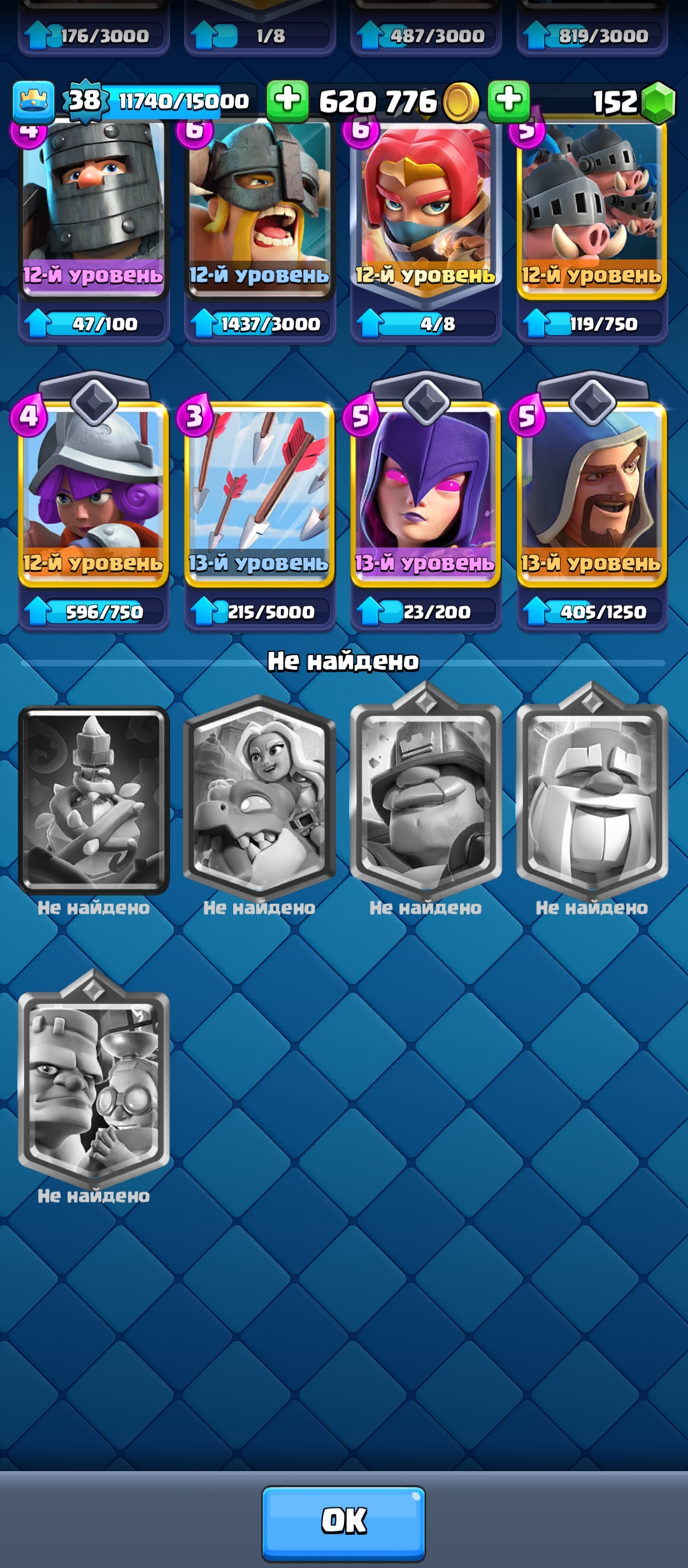Screen dimensions: 688x1568
Task: View the unfound Mighty Miner champion card
Action: coord(426,797)
